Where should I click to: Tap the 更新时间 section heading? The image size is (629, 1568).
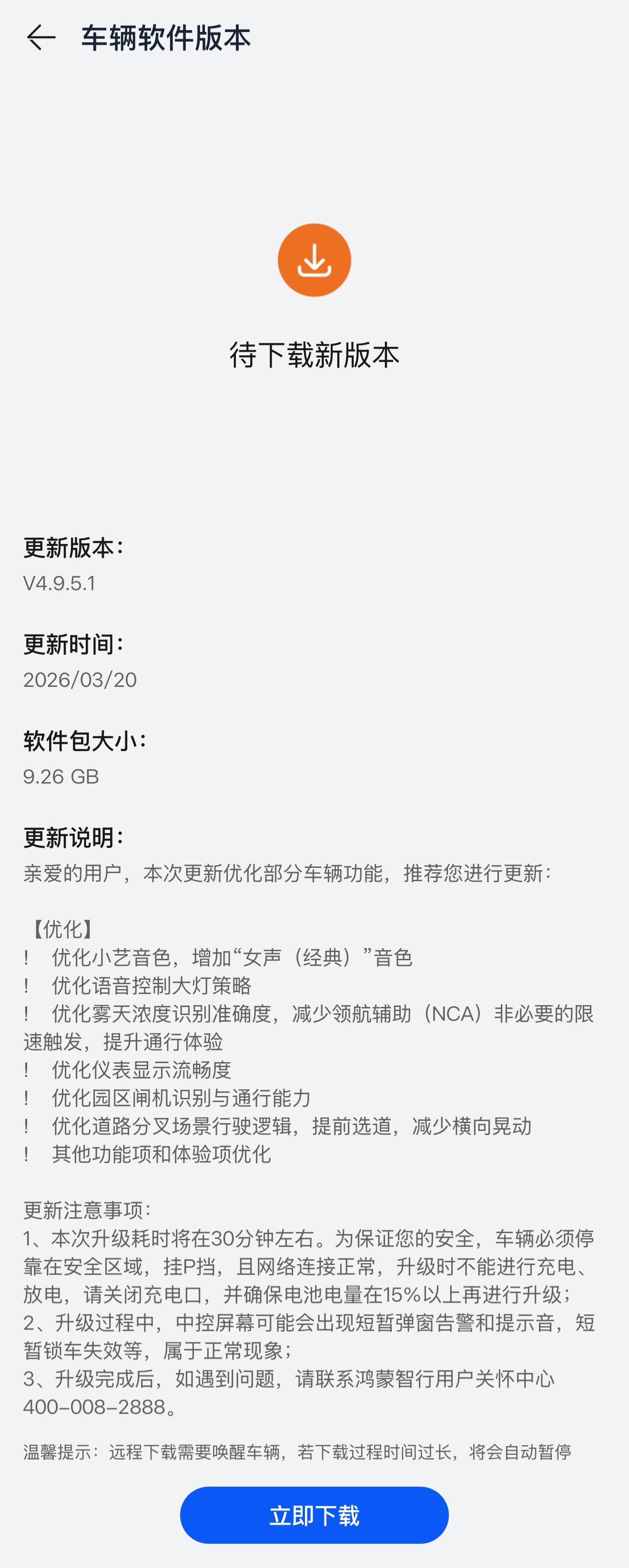[73, 644]
